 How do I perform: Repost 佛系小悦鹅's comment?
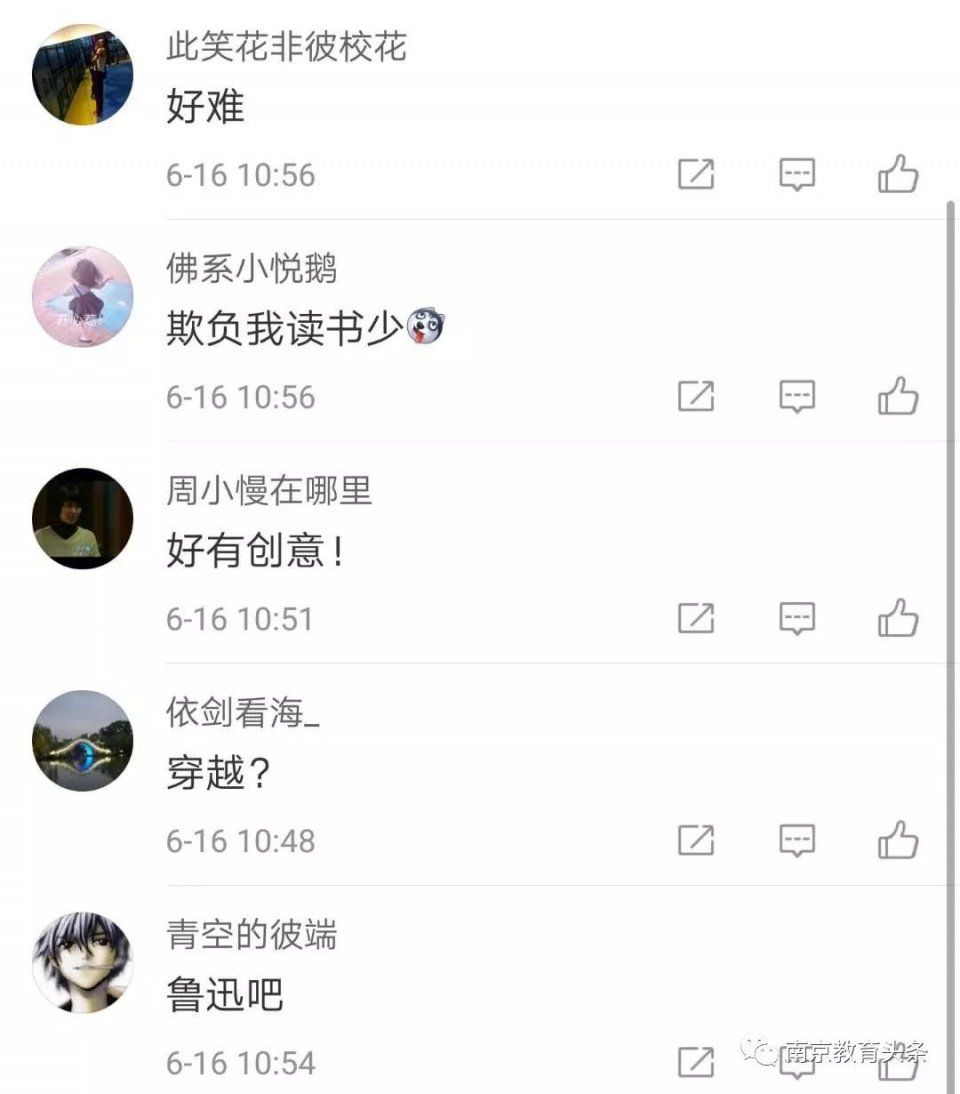click(x=696, y=397)
